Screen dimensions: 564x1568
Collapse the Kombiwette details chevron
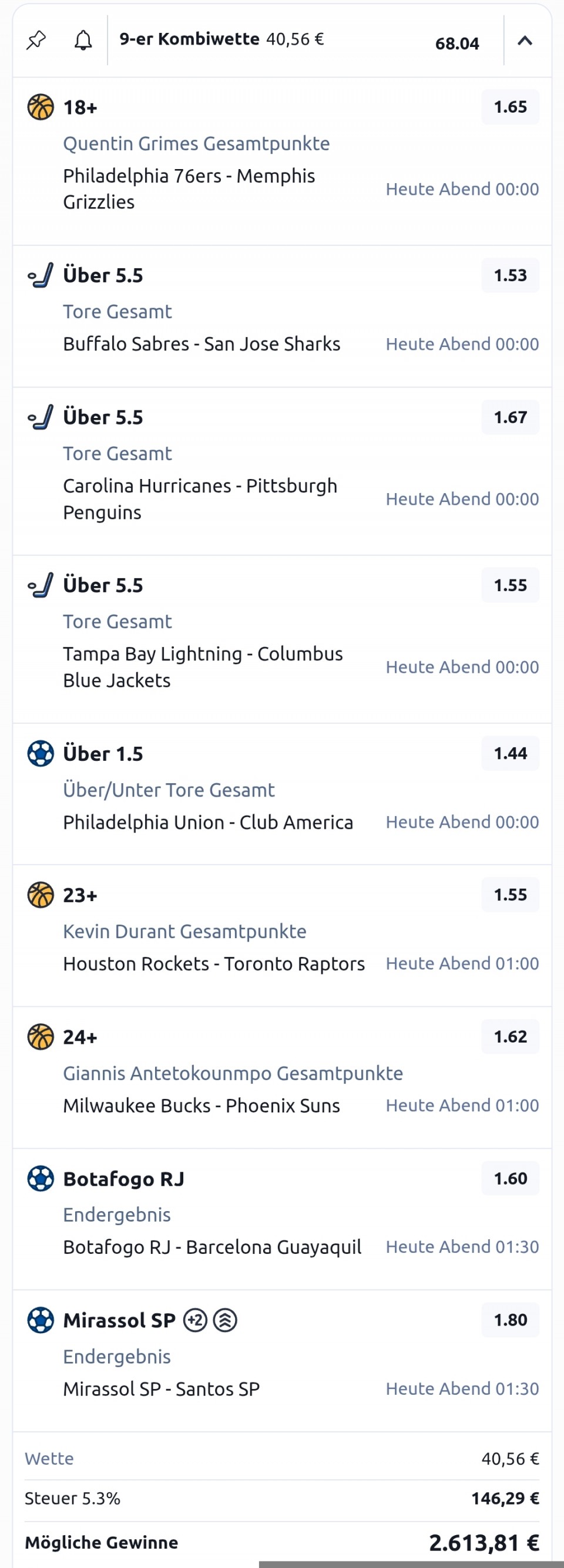(x=525, y=41)
